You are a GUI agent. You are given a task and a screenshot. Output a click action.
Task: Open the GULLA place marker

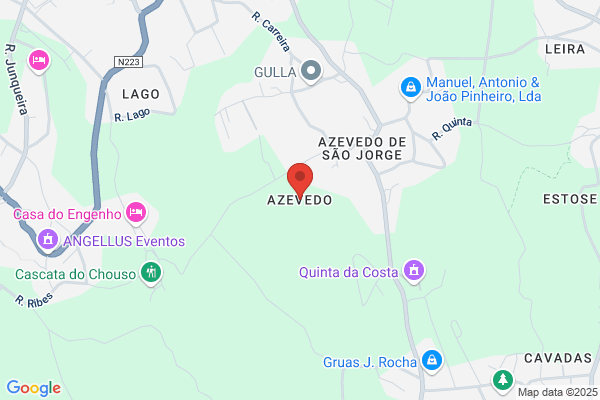tap(311, 72)
